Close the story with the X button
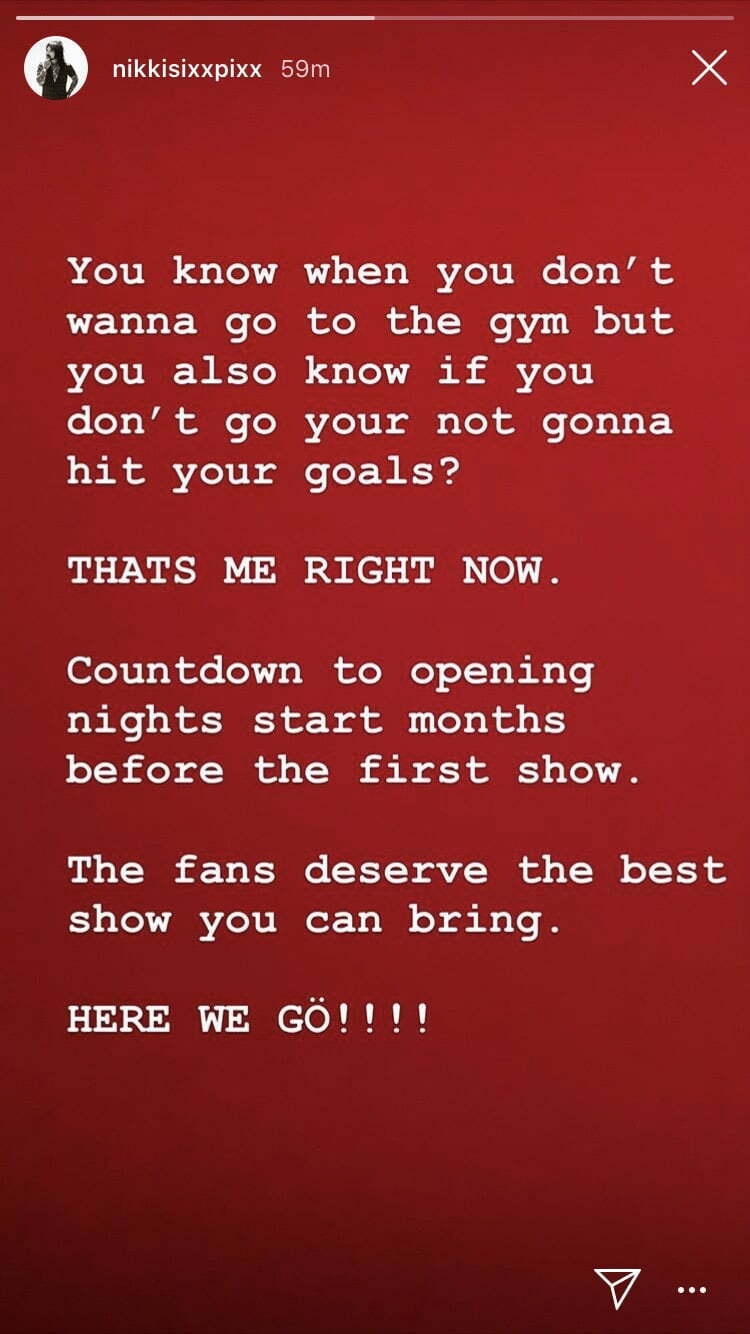The width and height of the screenshot is (750, 1334). click(709, 68)
